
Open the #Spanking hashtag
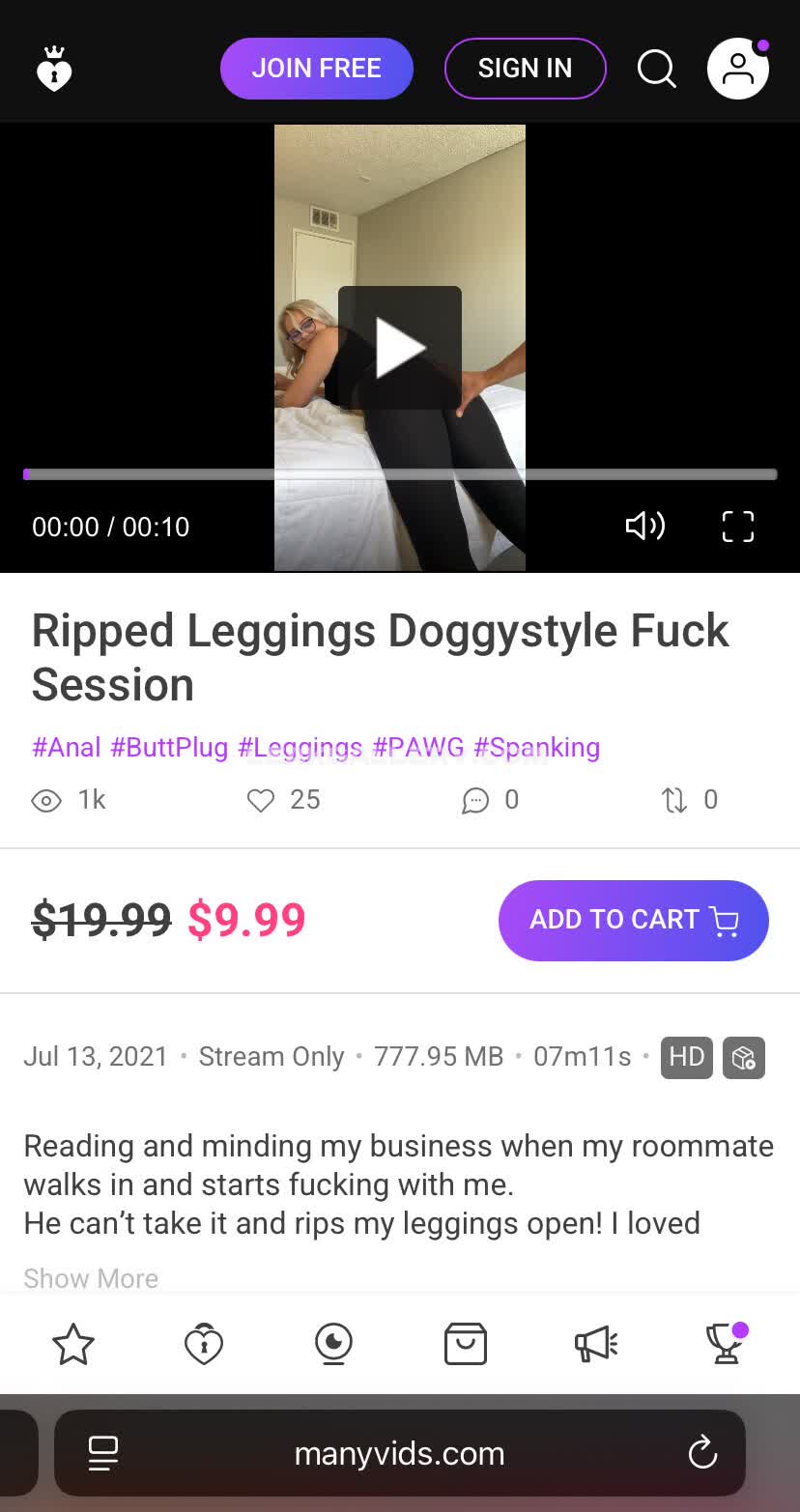[536, 747]
